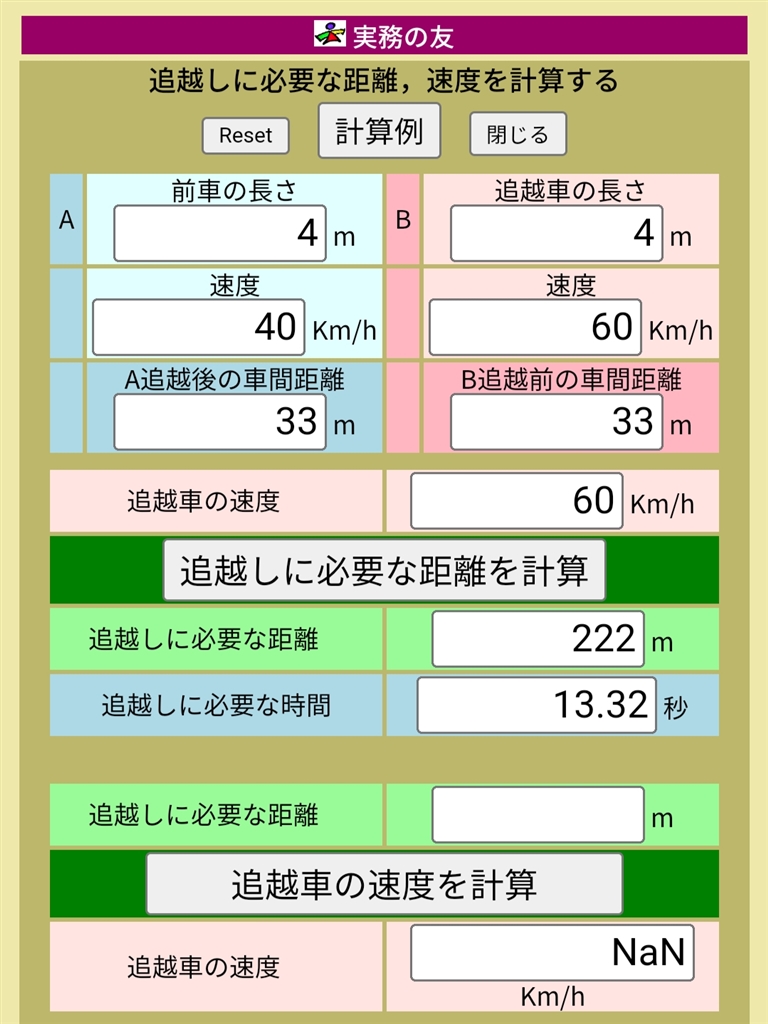The height and width of the screenshot is (1024, 768).
Task: Edit the 前車の長さ length field
Action: [220, 234]
